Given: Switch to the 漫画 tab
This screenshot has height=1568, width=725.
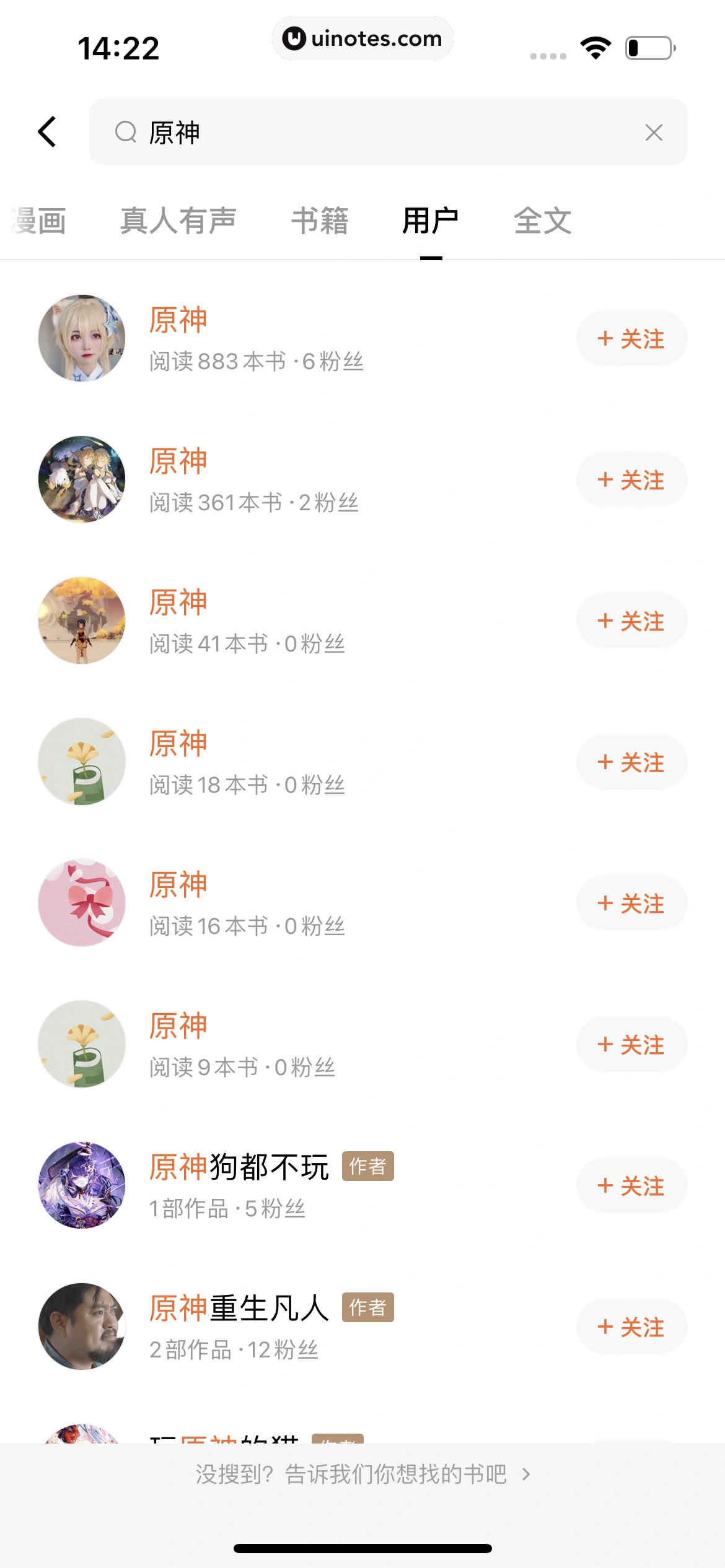Looking at the screenshot, I should tap(38, 221).
